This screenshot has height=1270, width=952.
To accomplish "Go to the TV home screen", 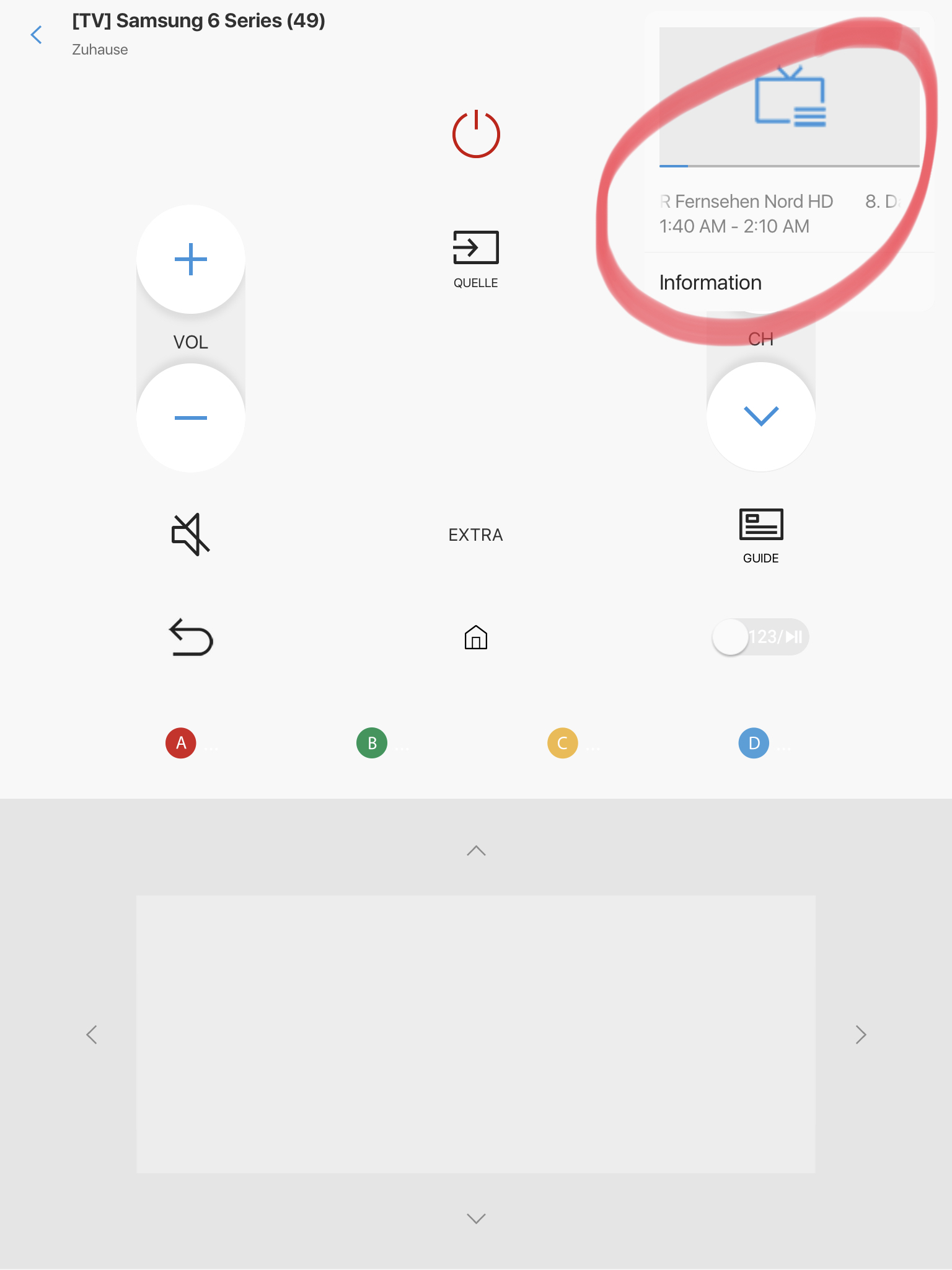I will pyautogui.click(x=476, y=637).
